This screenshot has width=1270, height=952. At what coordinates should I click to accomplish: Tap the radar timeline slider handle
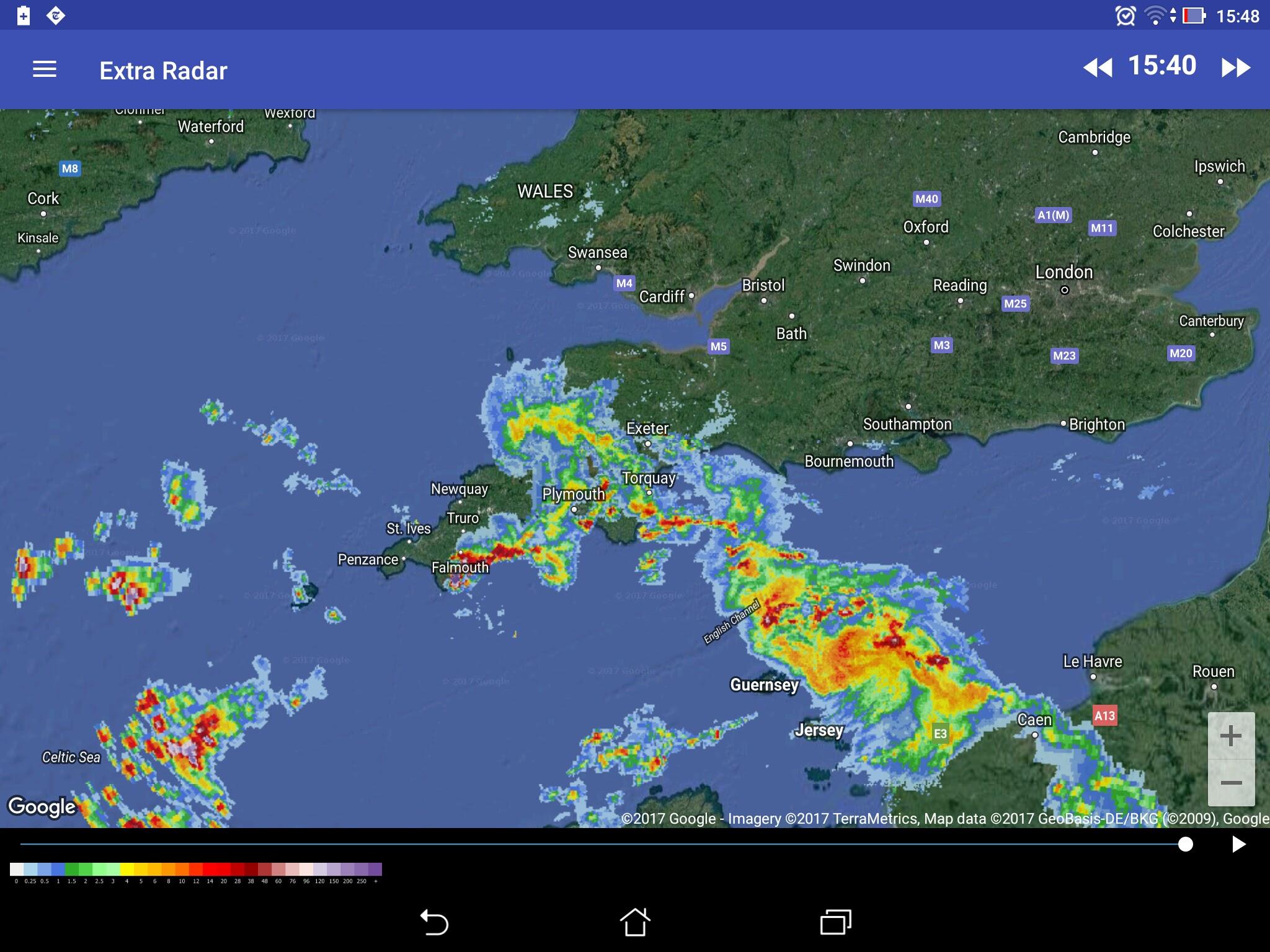coord(1185,844)
